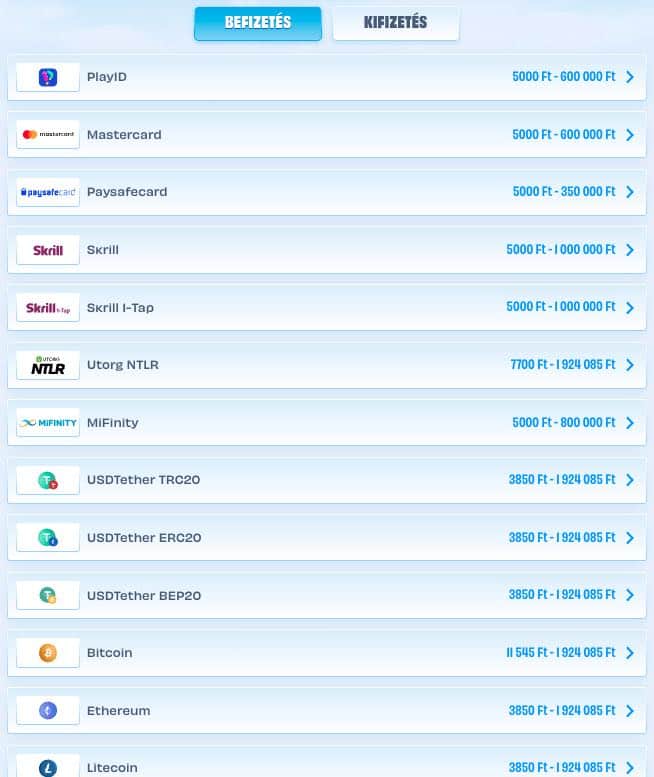Open the MiFinity deposit option
The image size is (654, 777).
tap(326, 423)
